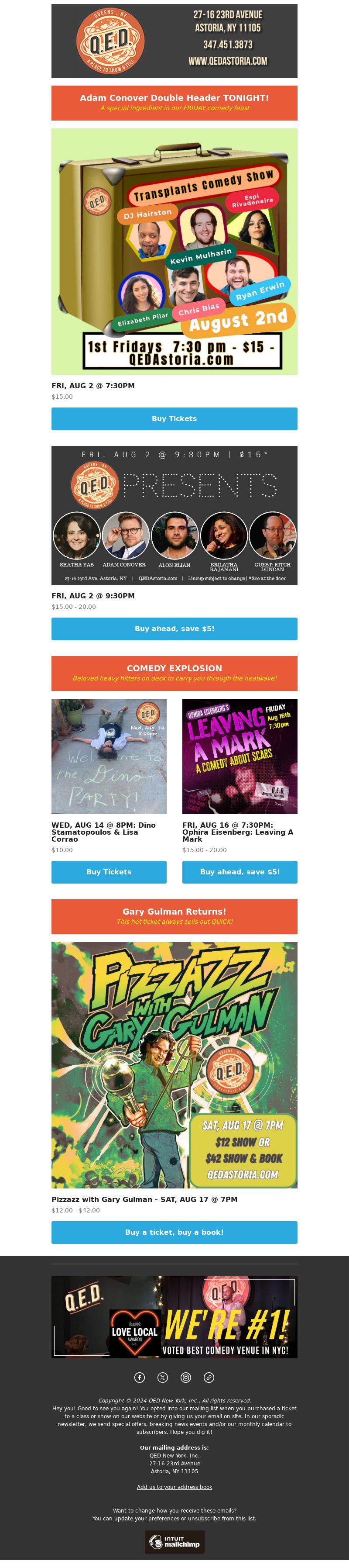Screen dimensions: 349x1568
Task: Open the Transplants Comedy Show poster
Action: (174, 251)
